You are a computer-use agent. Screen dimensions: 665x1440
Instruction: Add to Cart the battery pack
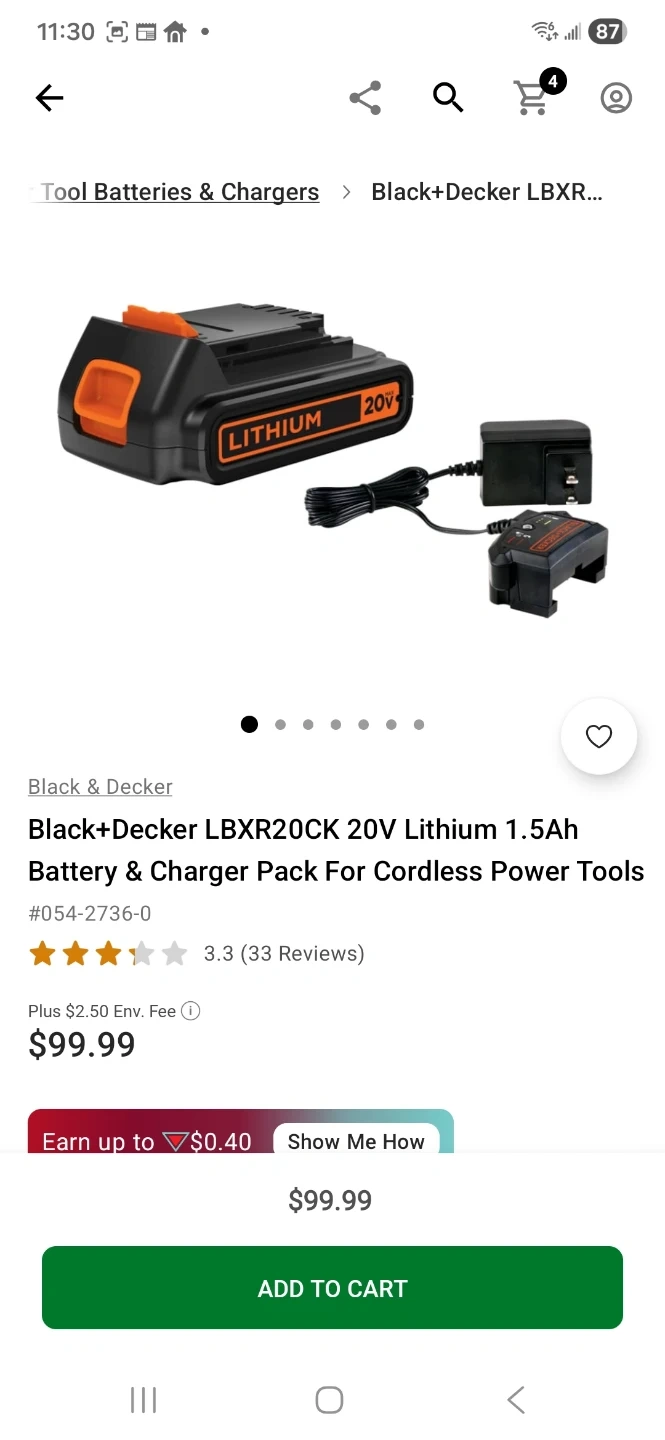pos(332,1288)
